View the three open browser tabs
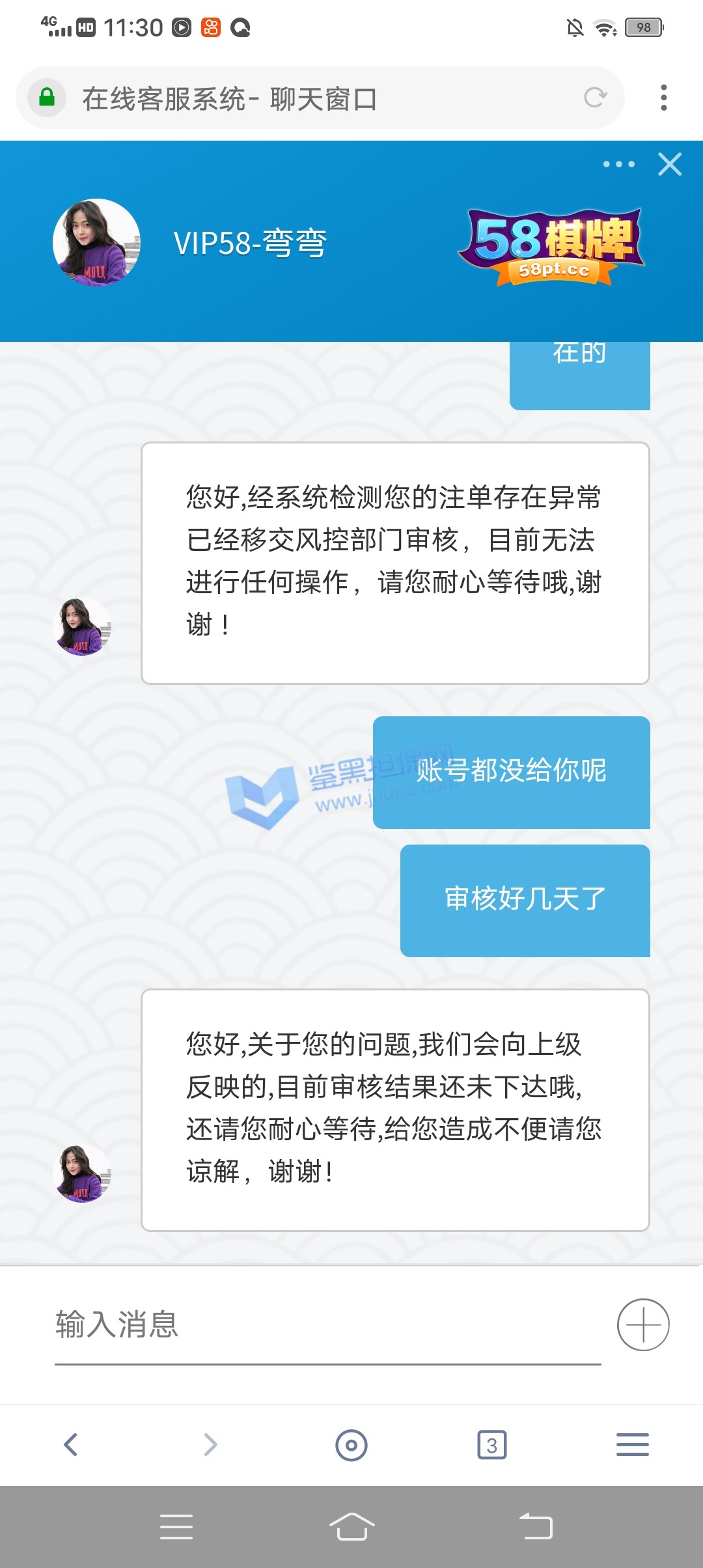The width and height of the screenshot is (703, 1568). [x=492, y=1445]
